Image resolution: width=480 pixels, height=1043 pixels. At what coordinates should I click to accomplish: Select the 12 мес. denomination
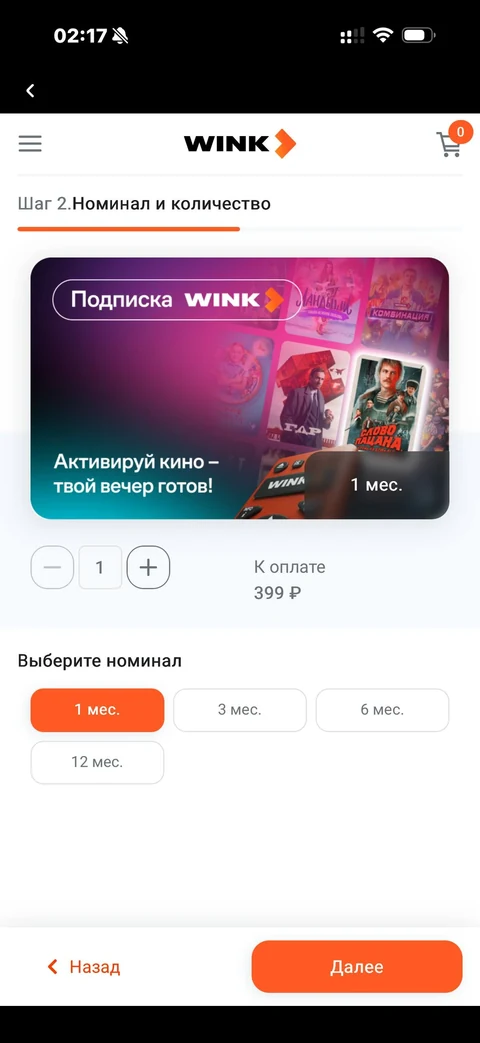[x=97, y=762]
